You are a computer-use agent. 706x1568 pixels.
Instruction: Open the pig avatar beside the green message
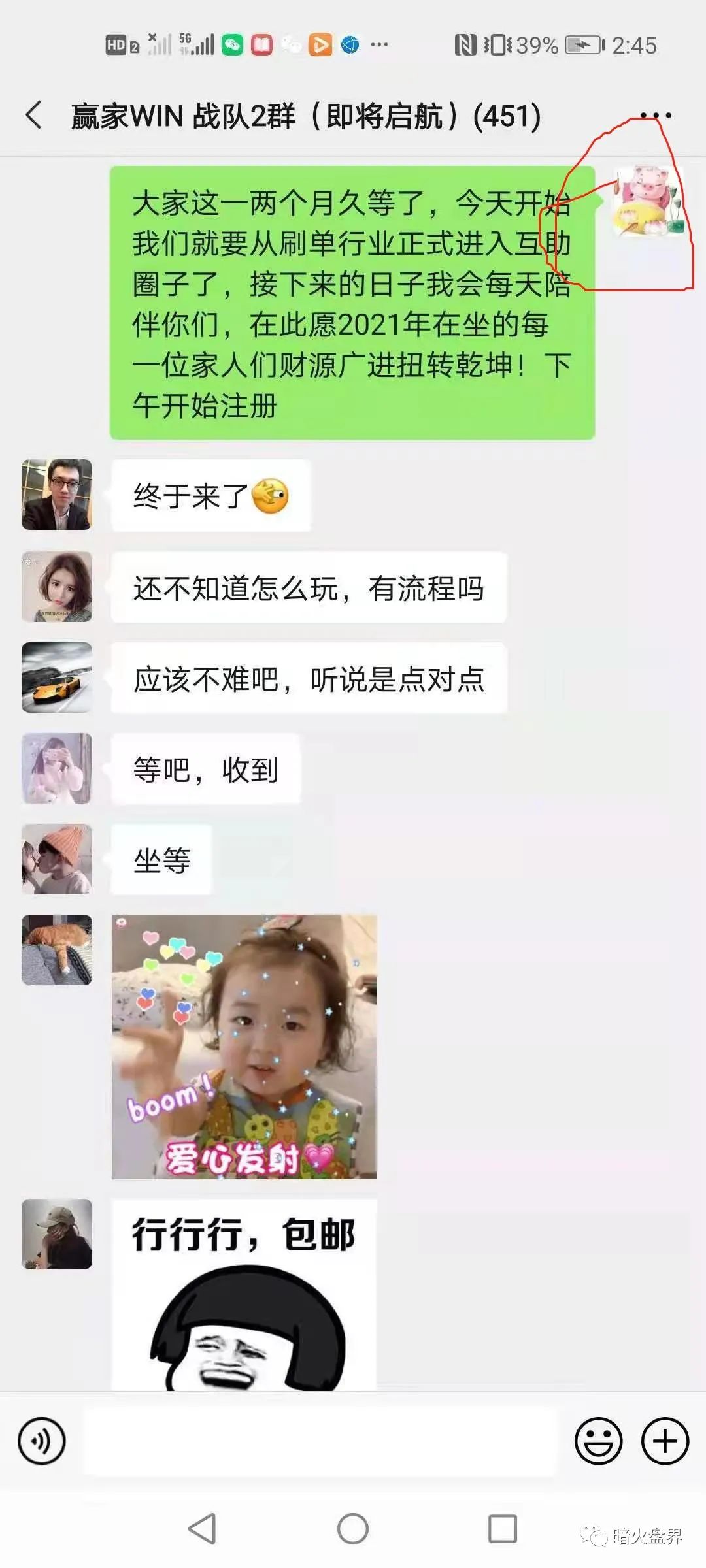tap(647, 201)
